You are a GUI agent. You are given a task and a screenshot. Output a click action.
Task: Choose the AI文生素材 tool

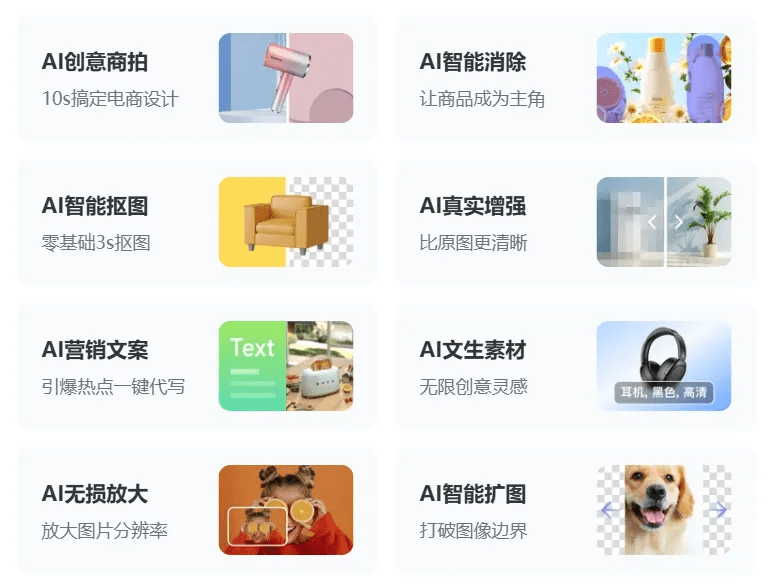click(575, 366)
